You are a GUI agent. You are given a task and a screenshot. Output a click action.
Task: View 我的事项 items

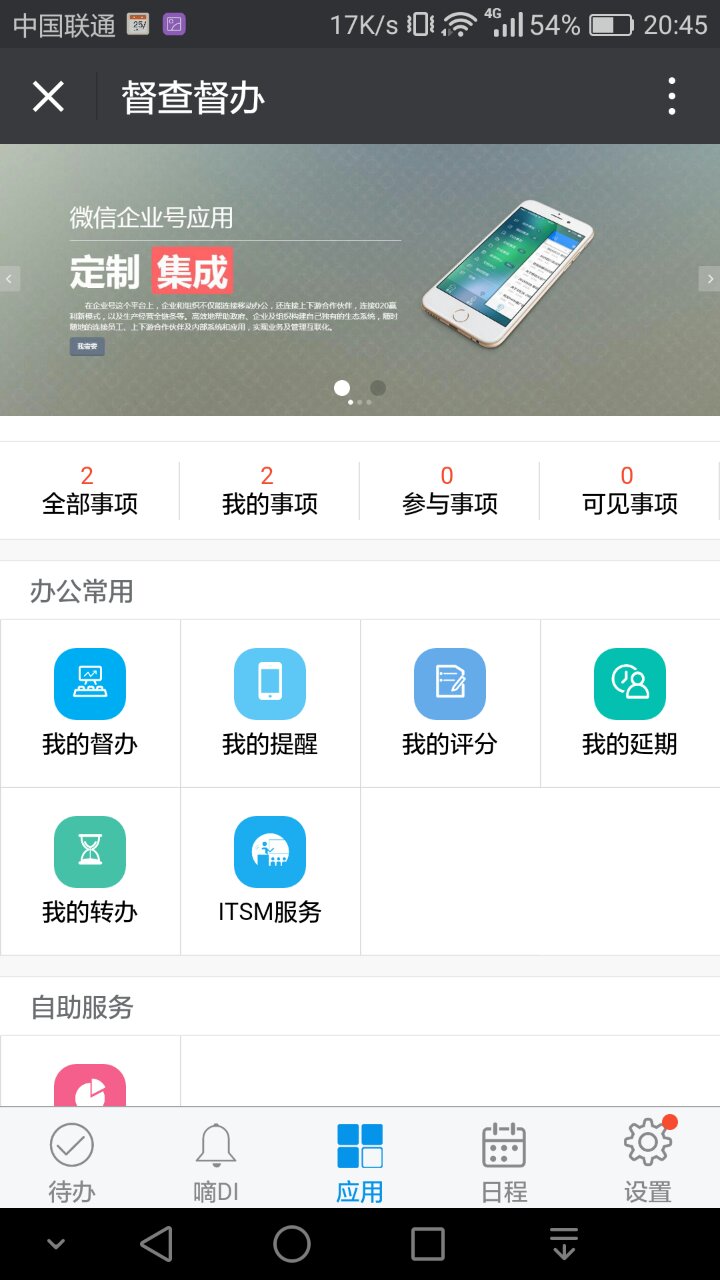coord(270,491)
